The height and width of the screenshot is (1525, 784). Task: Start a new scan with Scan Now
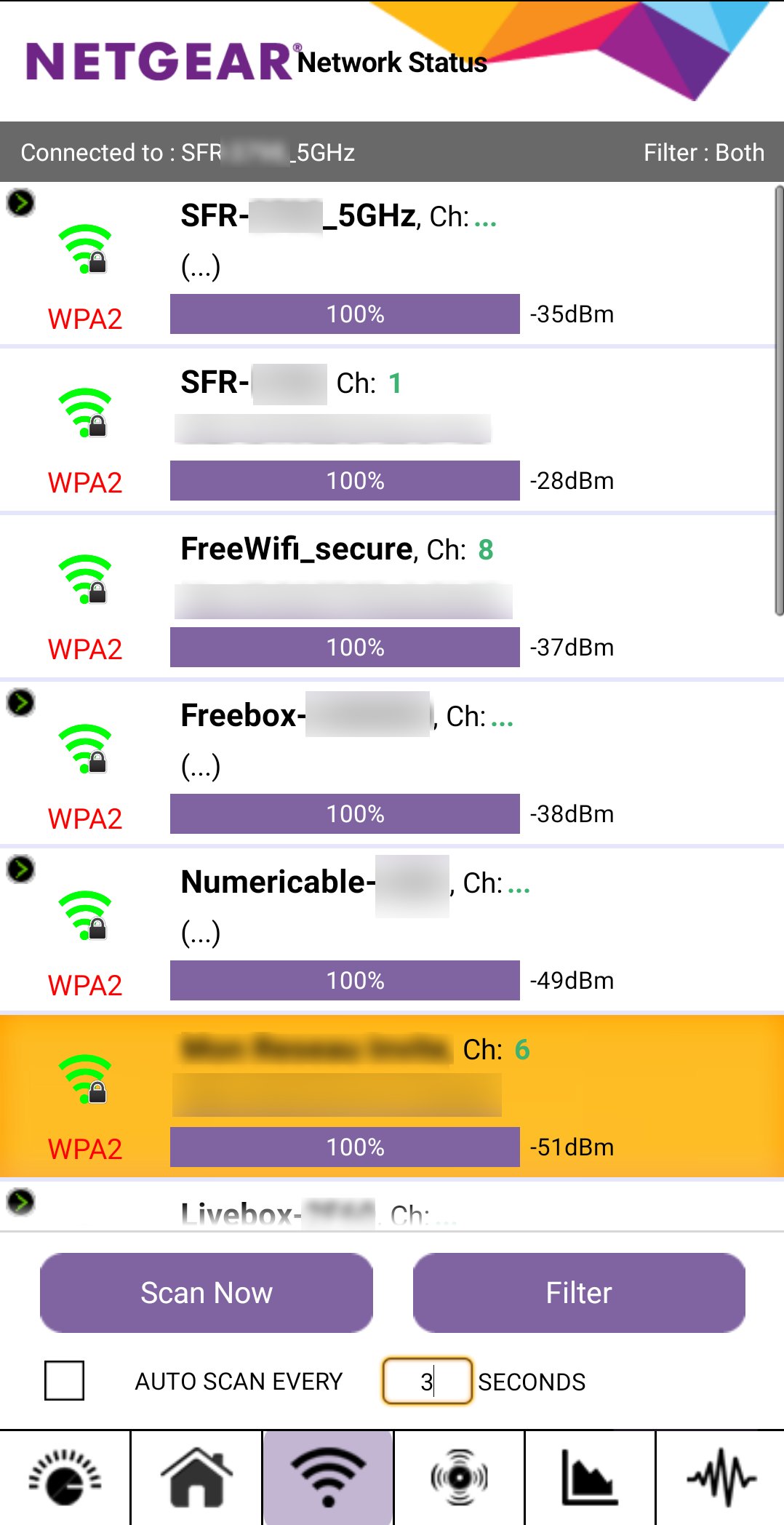207,1293
